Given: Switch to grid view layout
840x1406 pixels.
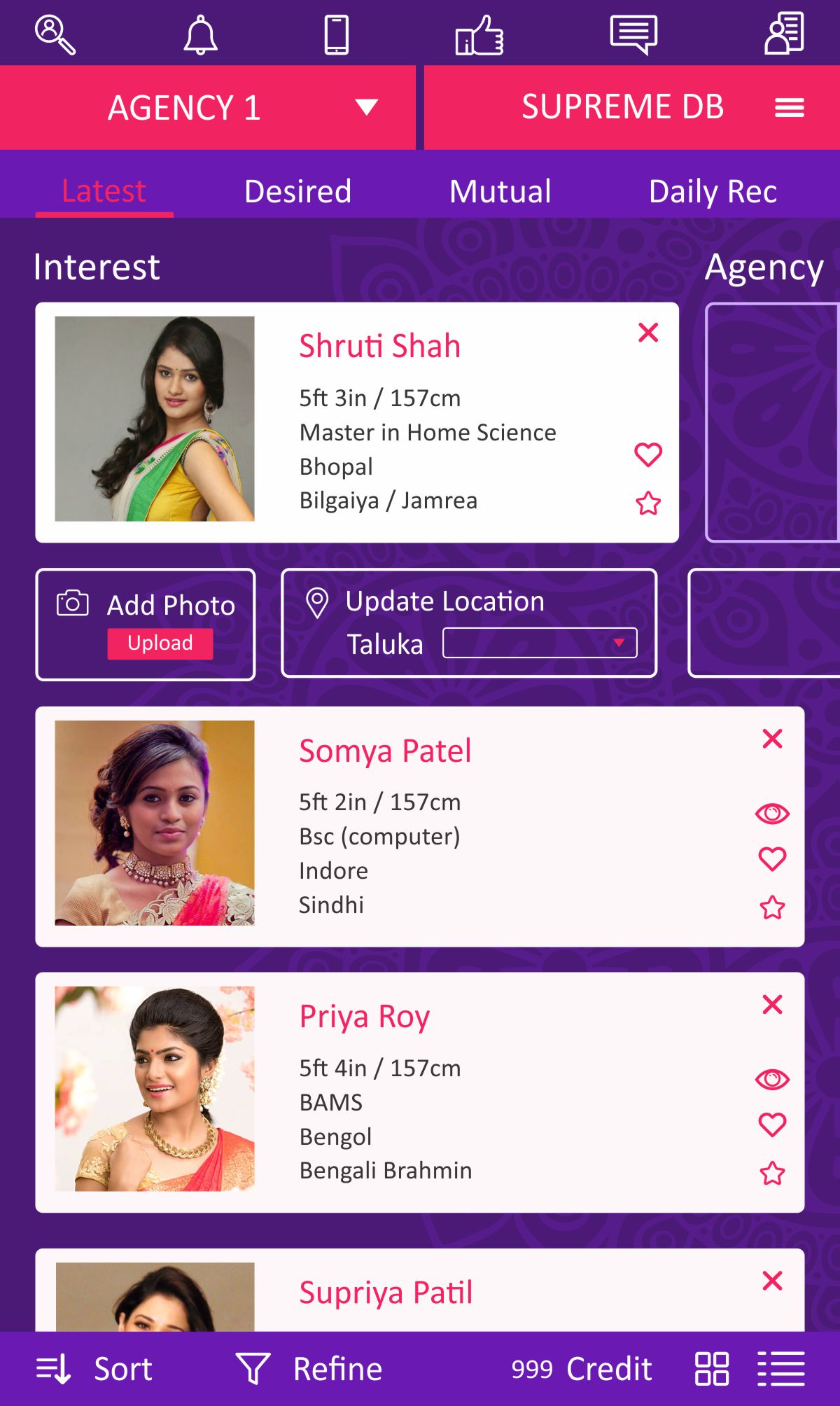Looking at the screenshot, I should click(x=711, y=1369).
